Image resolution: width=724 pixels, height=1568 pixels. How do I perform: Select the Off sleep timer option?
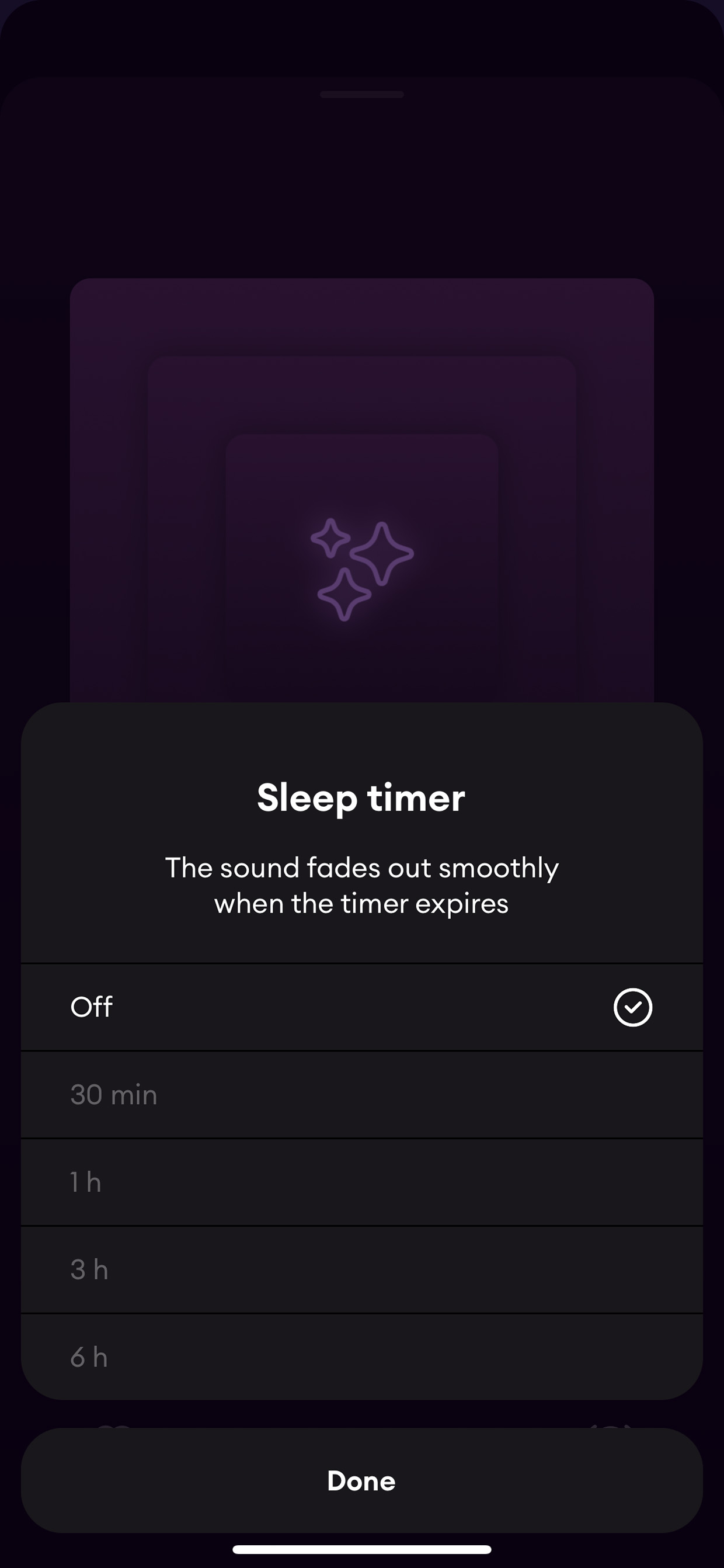[x=361, y=1007]
